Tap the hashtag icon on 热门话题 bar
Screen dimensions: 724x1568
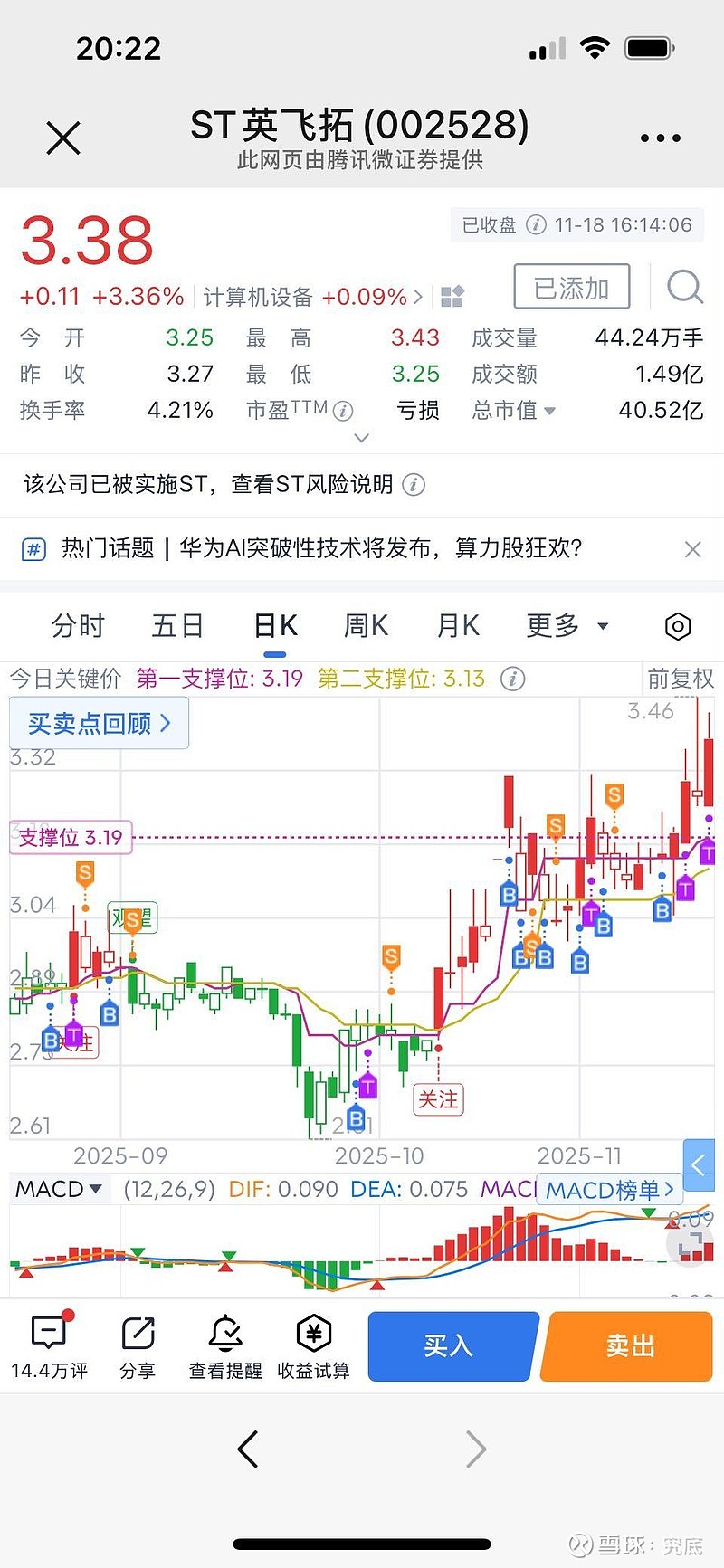pos(33,549)
